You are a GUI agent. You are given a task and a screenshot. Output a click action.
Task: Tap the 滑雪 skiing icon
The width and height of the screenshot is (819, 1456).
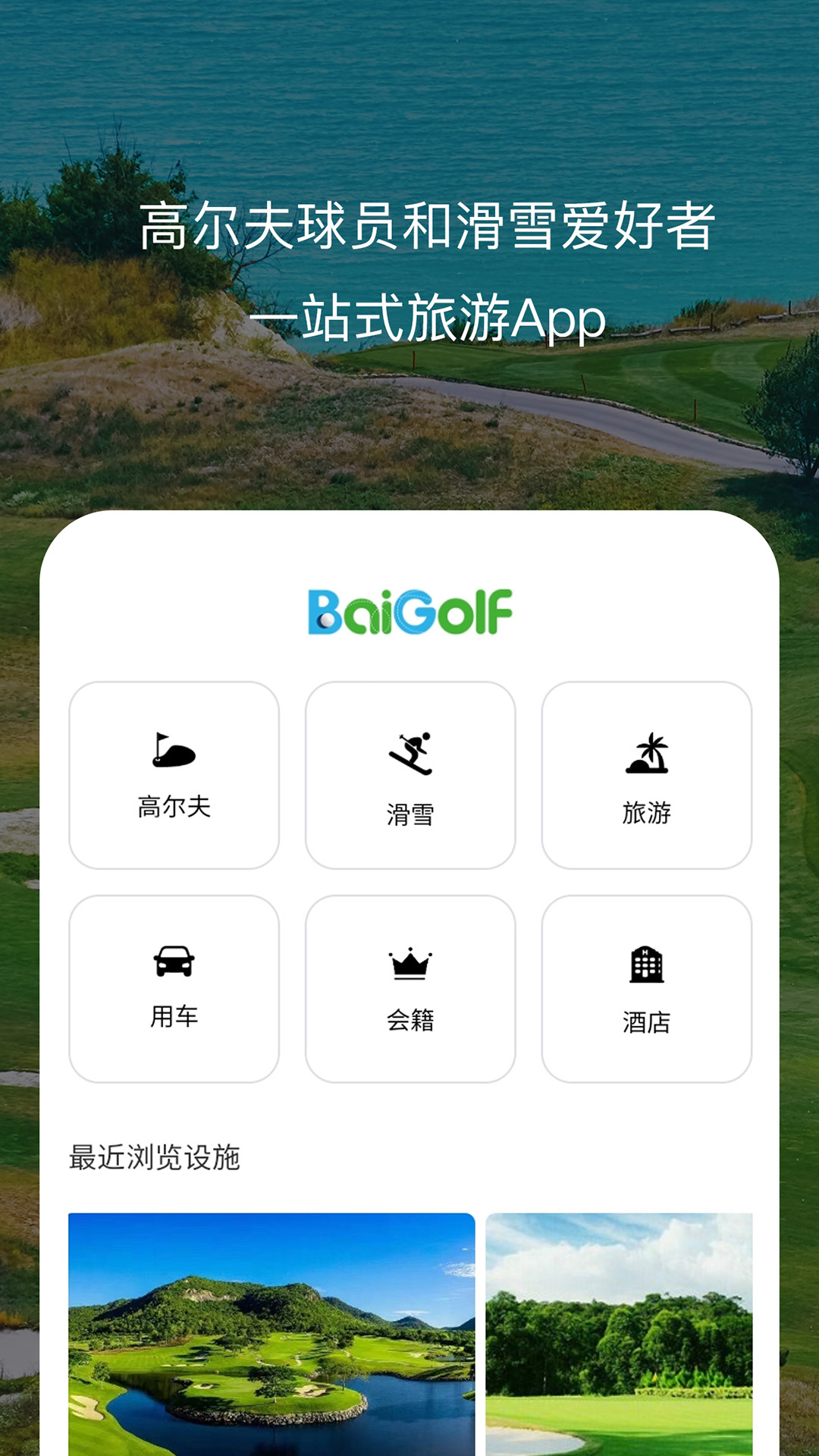[x=409, y=753]
